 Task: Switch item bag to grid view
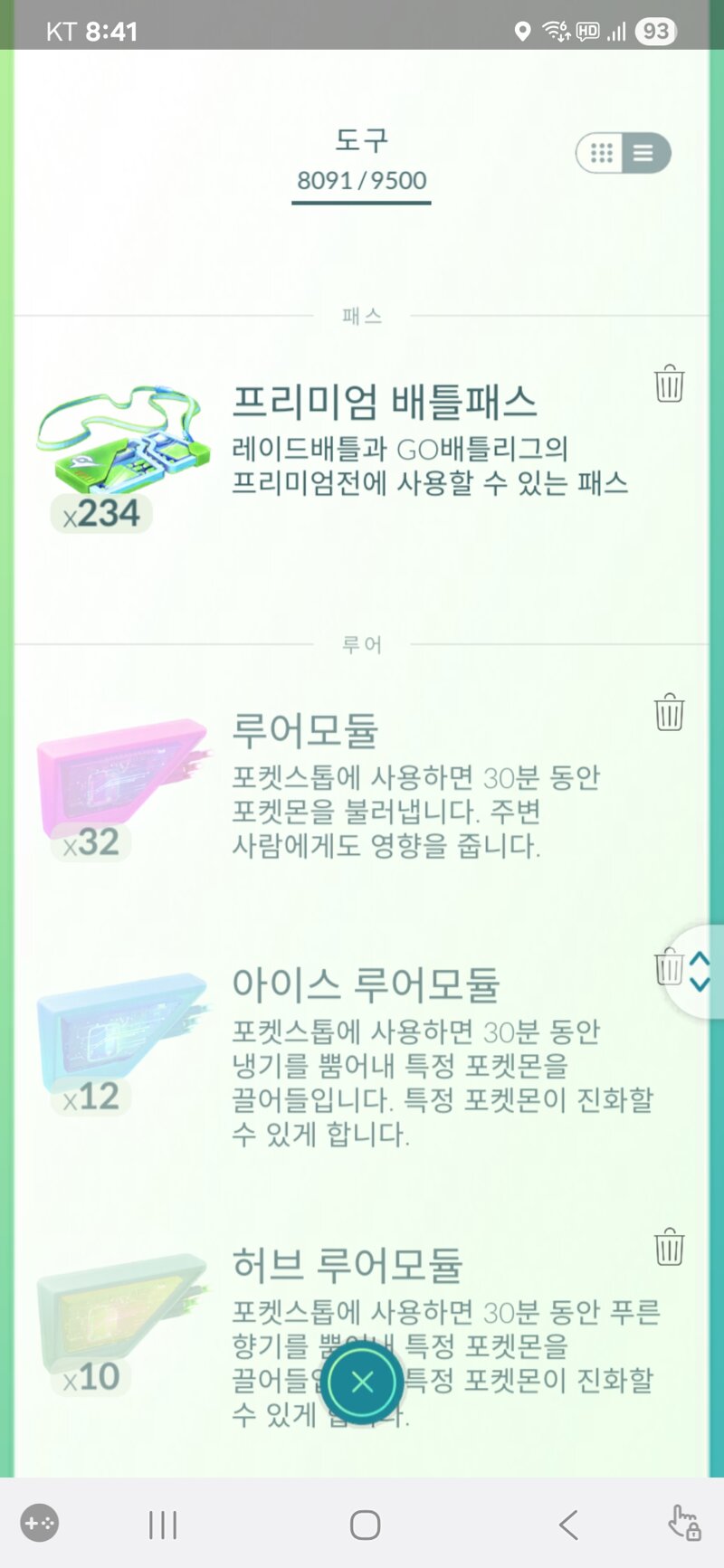pos(601,153)
